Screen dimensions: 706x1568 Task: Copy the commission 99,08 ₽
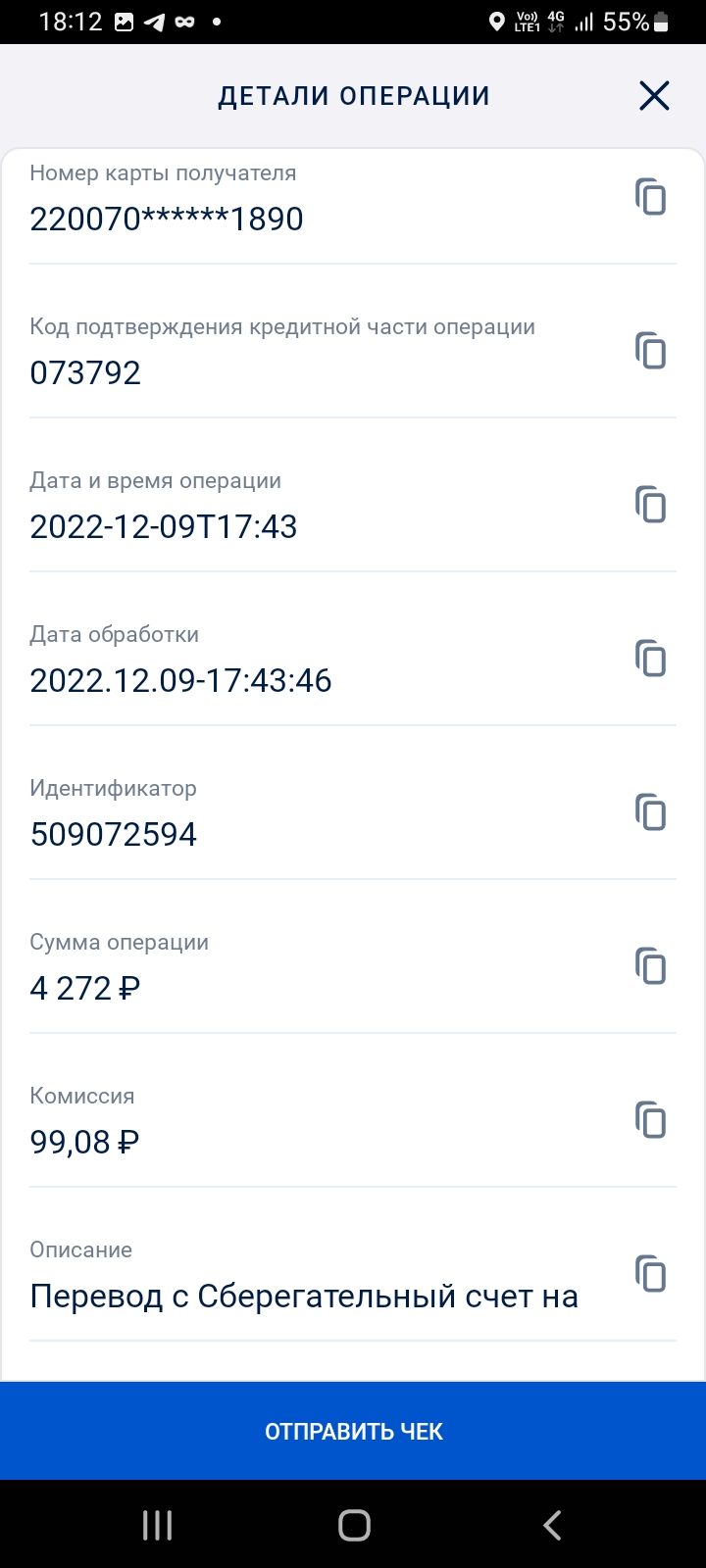(x=650, y=1120)
